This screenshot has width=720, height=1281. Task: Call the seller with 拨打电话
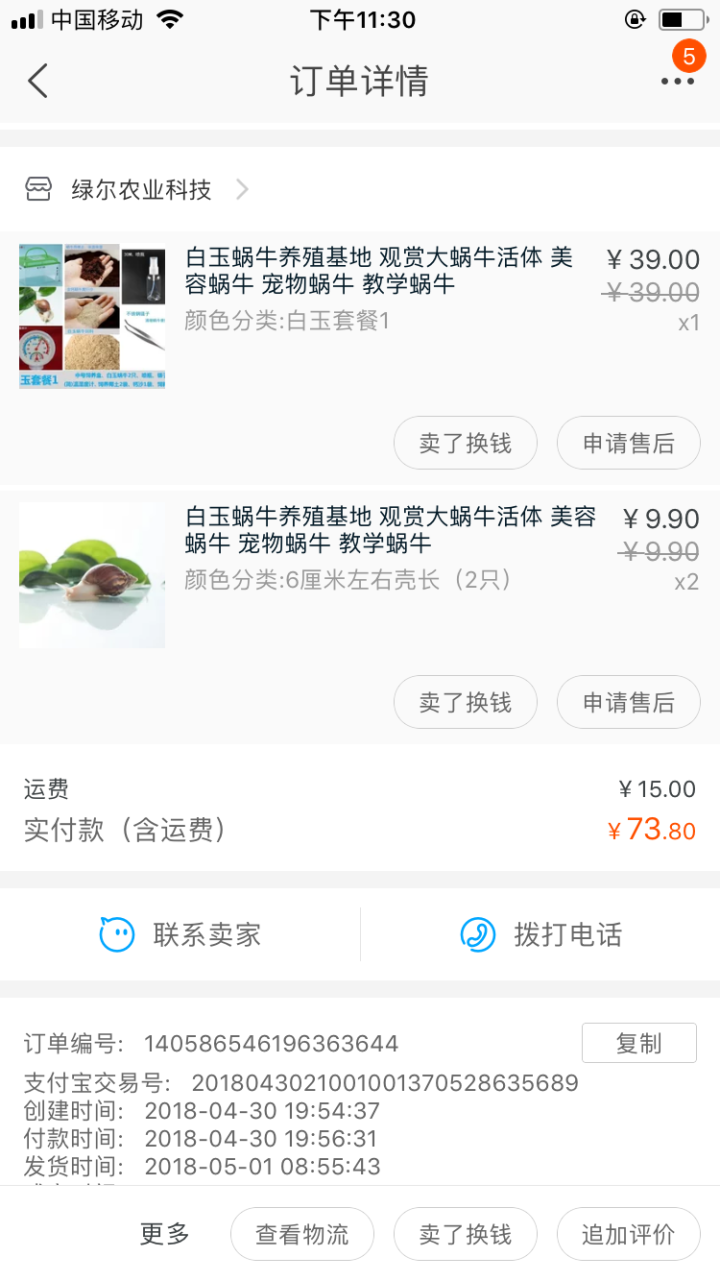click(x=541, y=935)
